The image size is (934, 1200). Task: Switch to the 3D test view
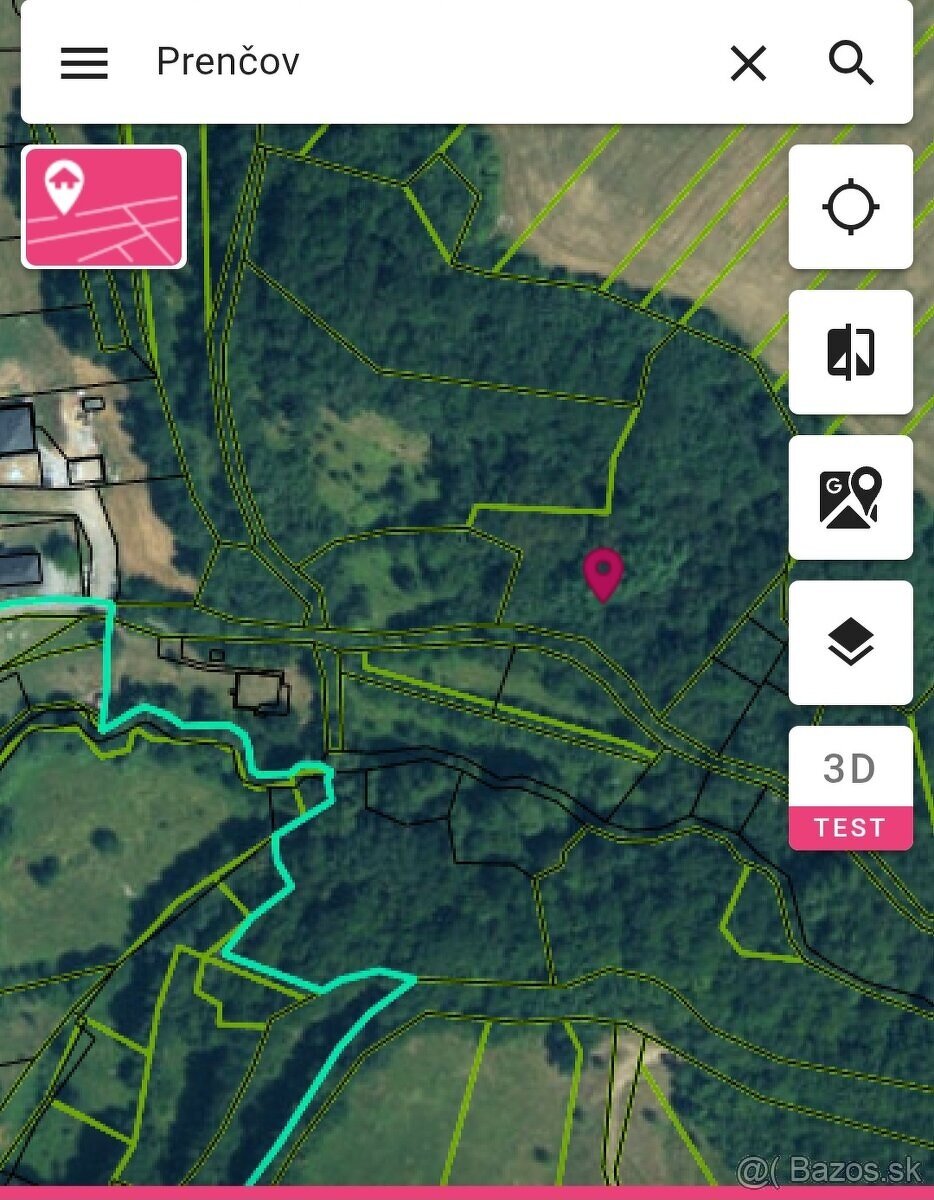[850, 788]
